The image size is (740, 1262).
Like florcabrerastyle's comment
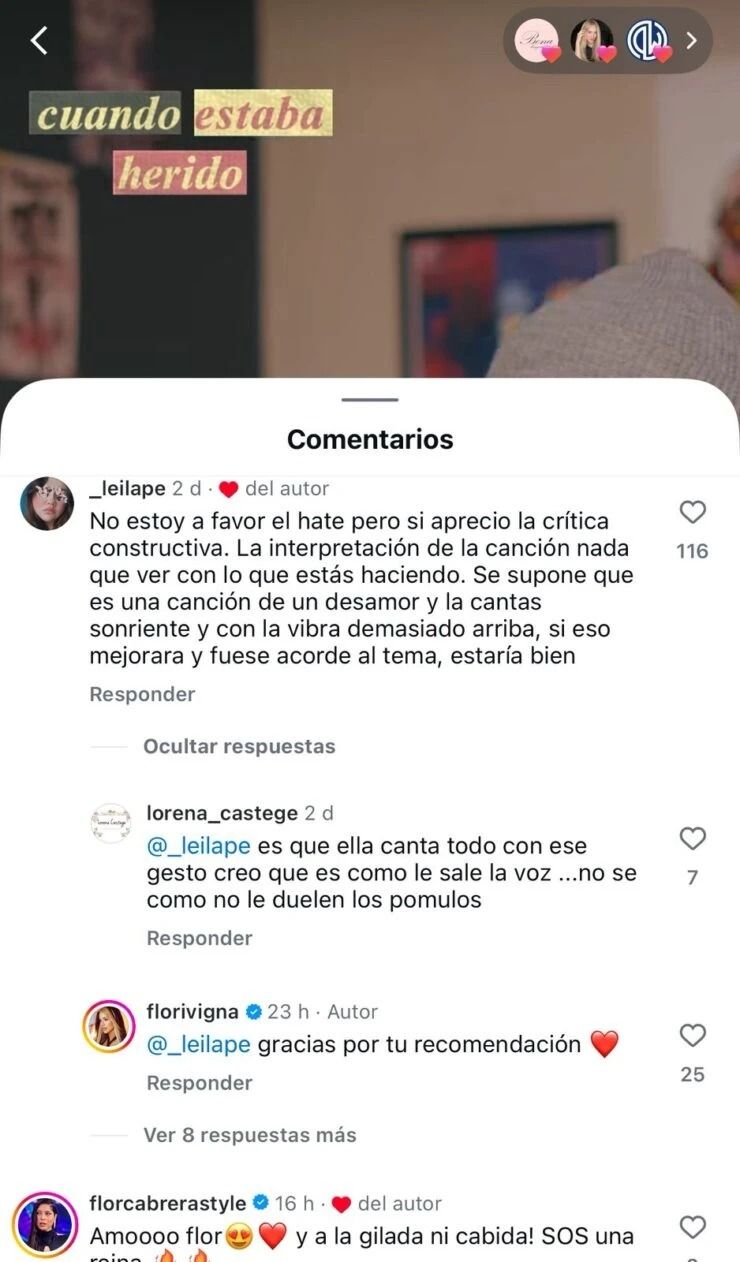click(x=692, y=1227)
